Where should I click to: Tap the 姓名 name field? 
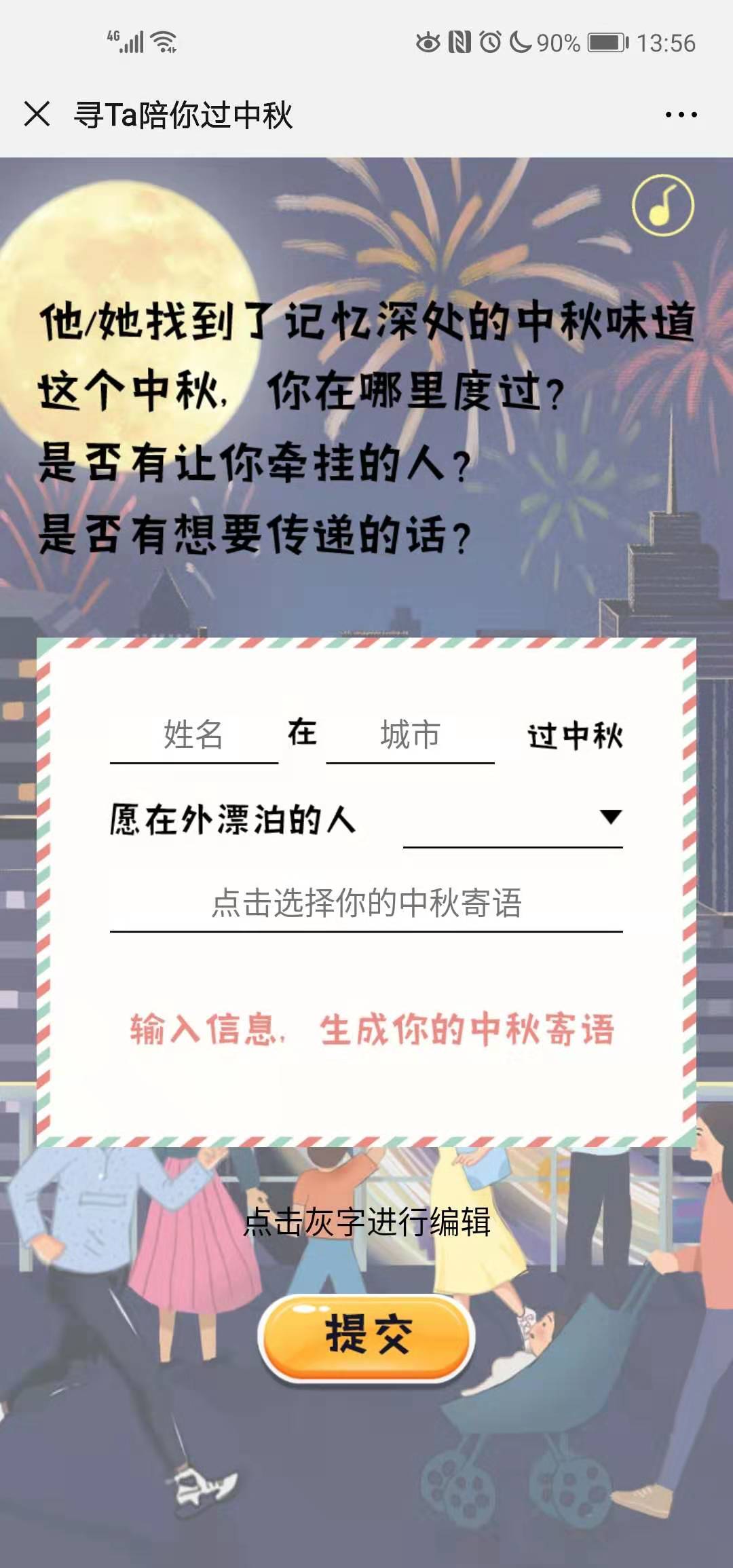[x=194, y=736]
